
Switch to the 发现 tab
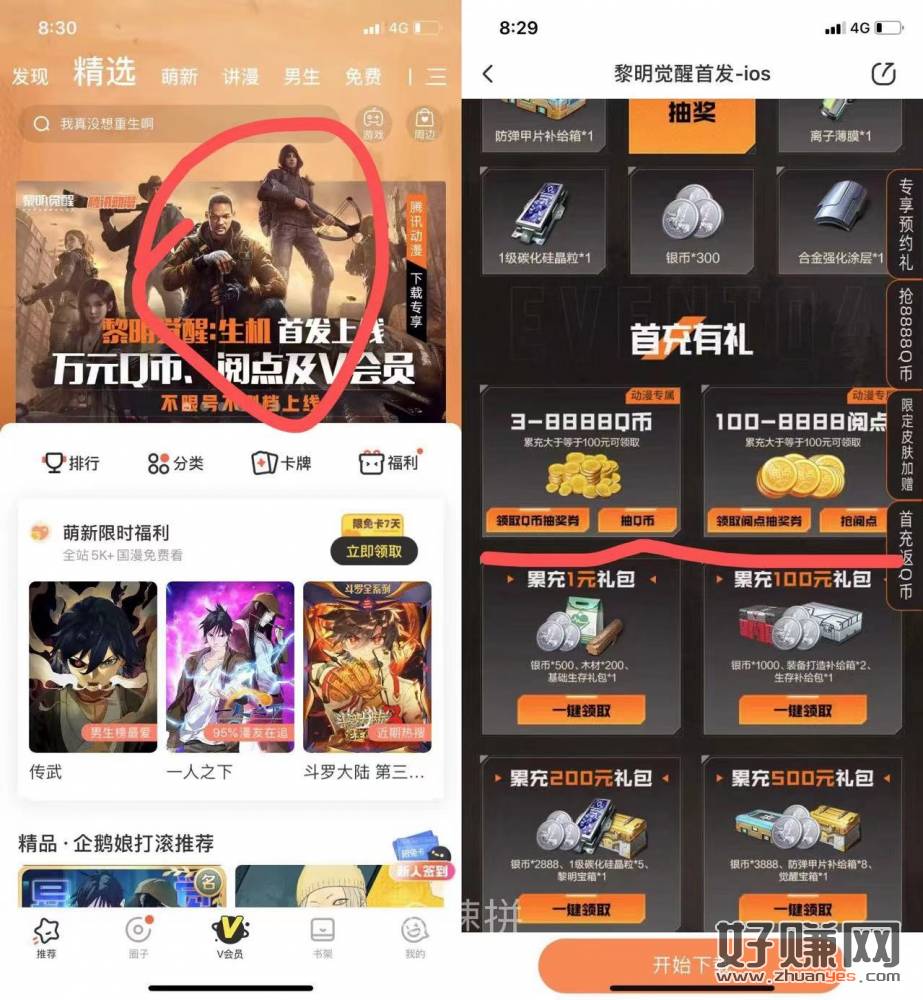pyautogui.click(x=30, y=77)
